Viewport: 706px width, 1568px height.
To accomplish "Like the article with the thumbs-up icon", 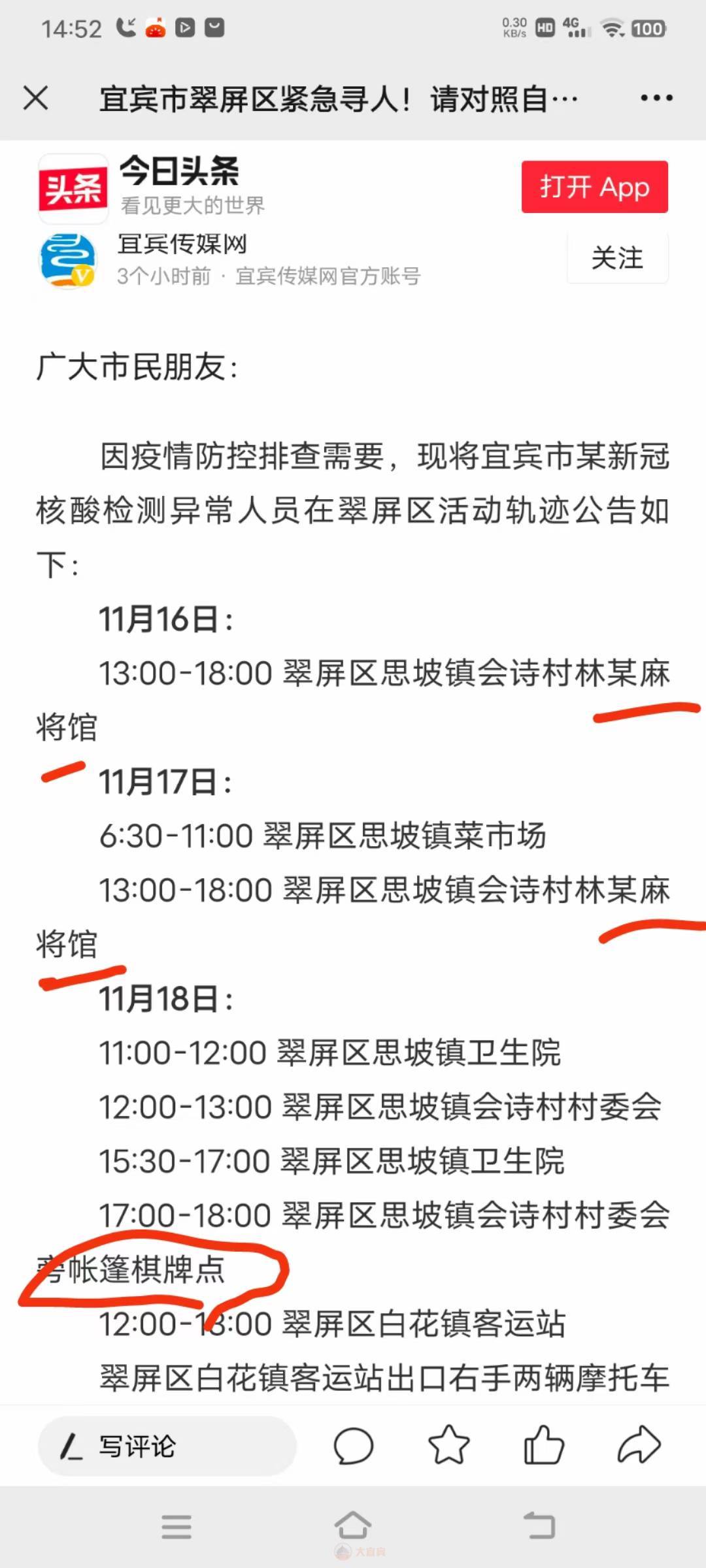I will click(544, 1445).
